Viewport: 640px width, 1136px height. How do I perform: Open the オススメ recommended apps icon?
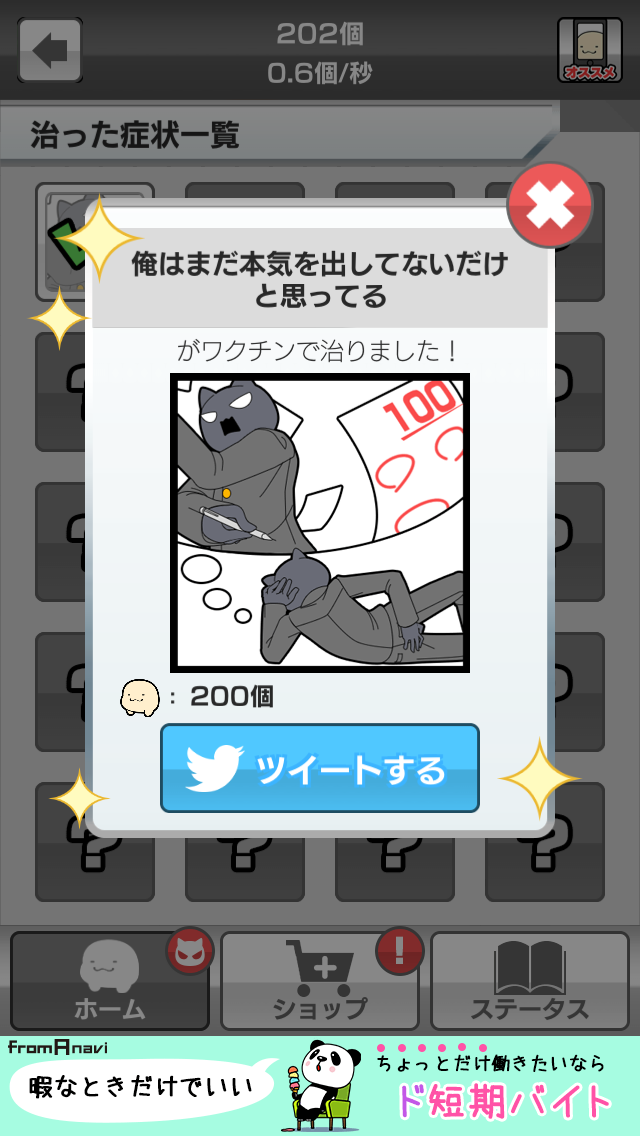click(590, 50)
